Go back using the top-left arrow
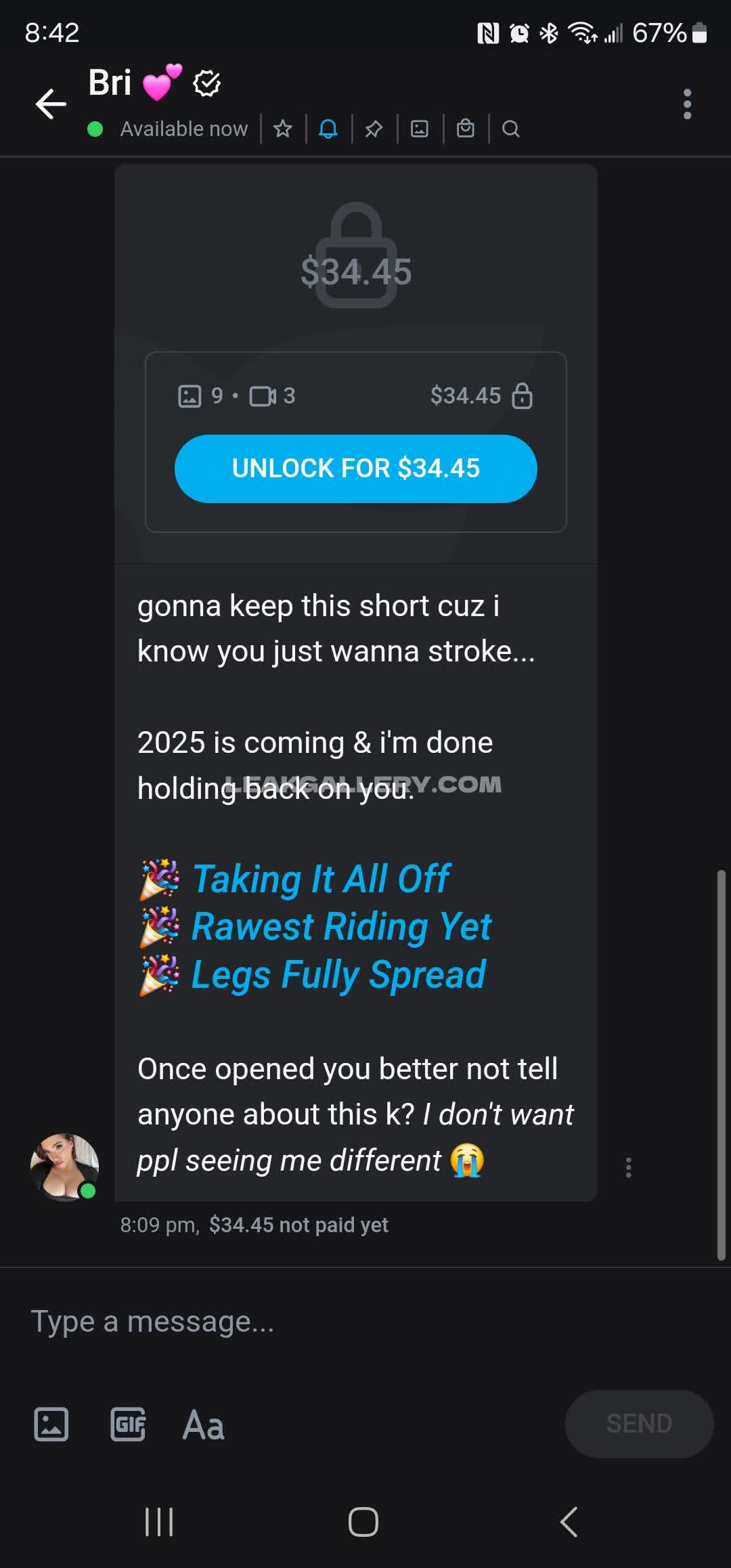This screenshot has height=1568, width=731. [x=51, y=104]
